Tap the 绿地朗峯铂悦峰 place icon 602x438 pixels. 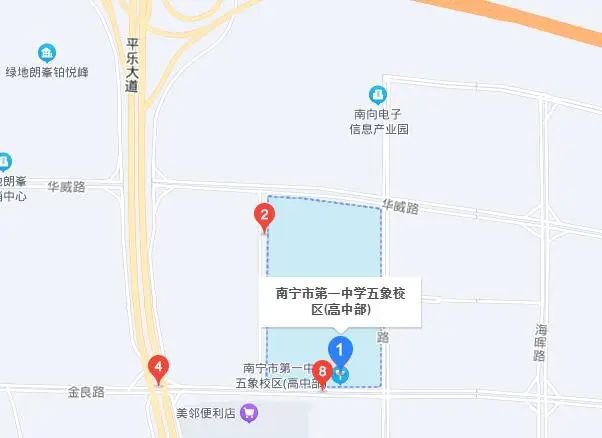point(46,53)
